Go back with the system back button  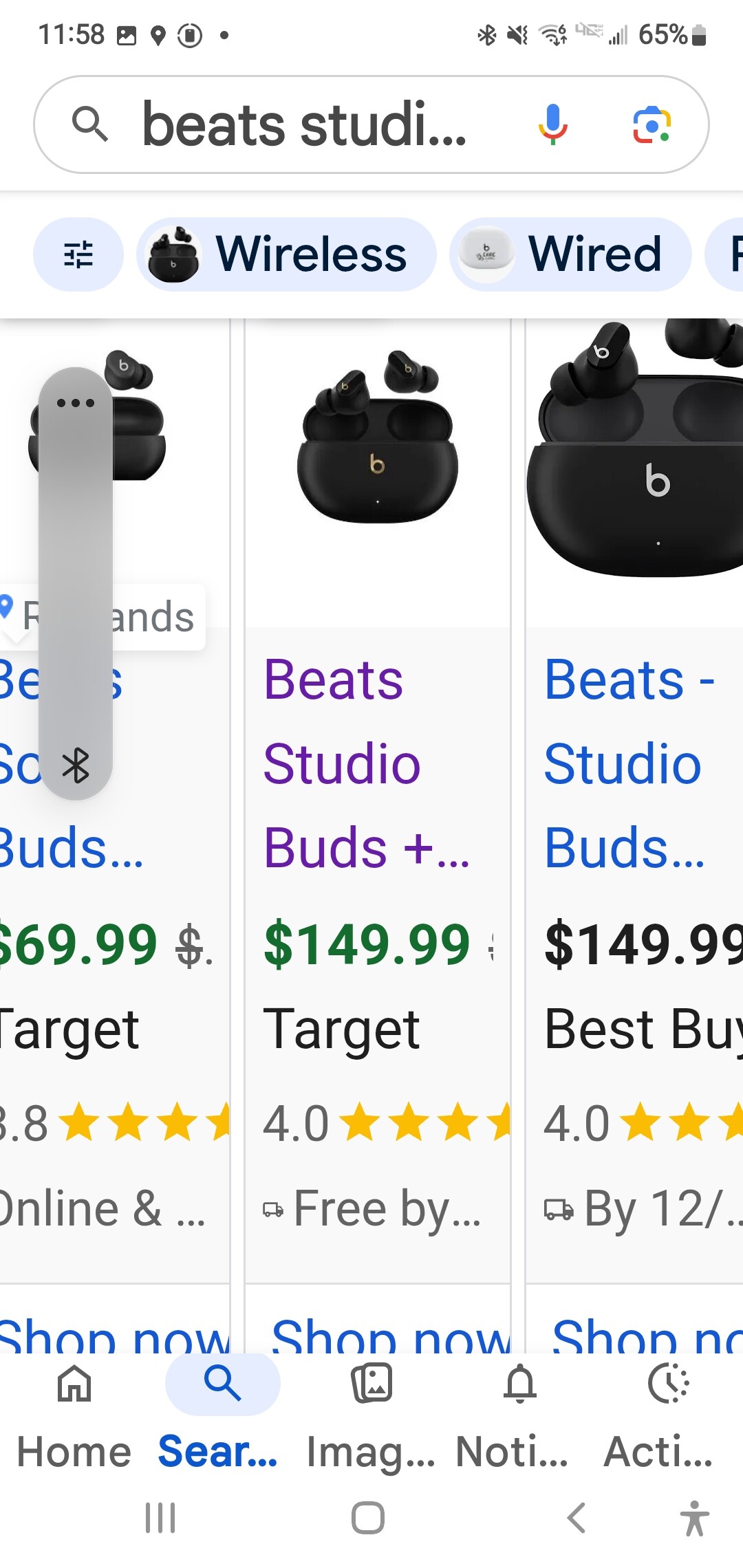(x=577, y=1518)
